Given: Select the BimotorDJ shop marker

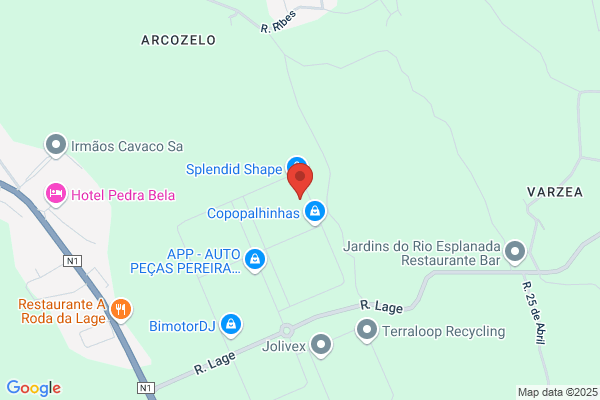Looking at the screenshot, I should (231, 324).
